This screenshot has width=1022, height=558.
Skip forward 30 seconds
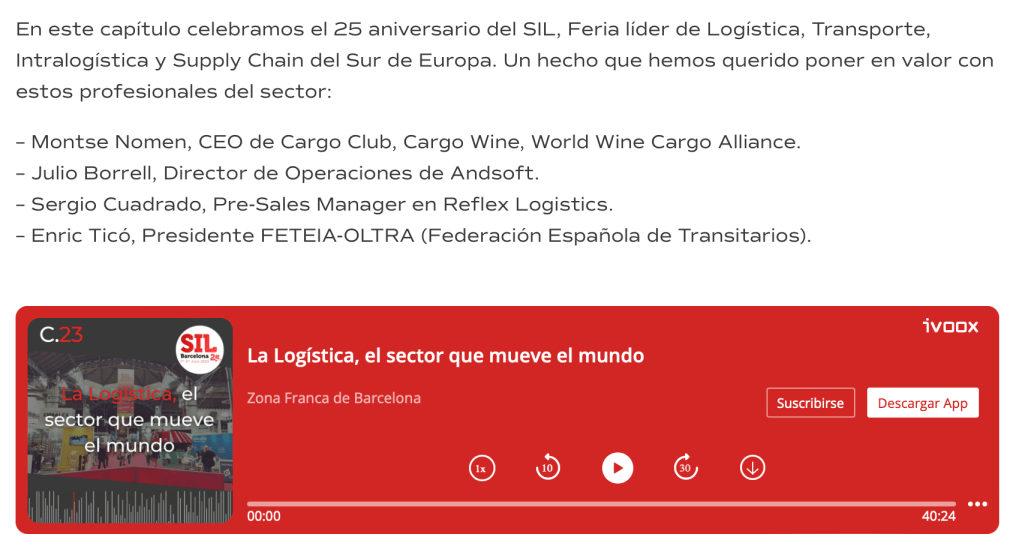[x=685, y=467]
